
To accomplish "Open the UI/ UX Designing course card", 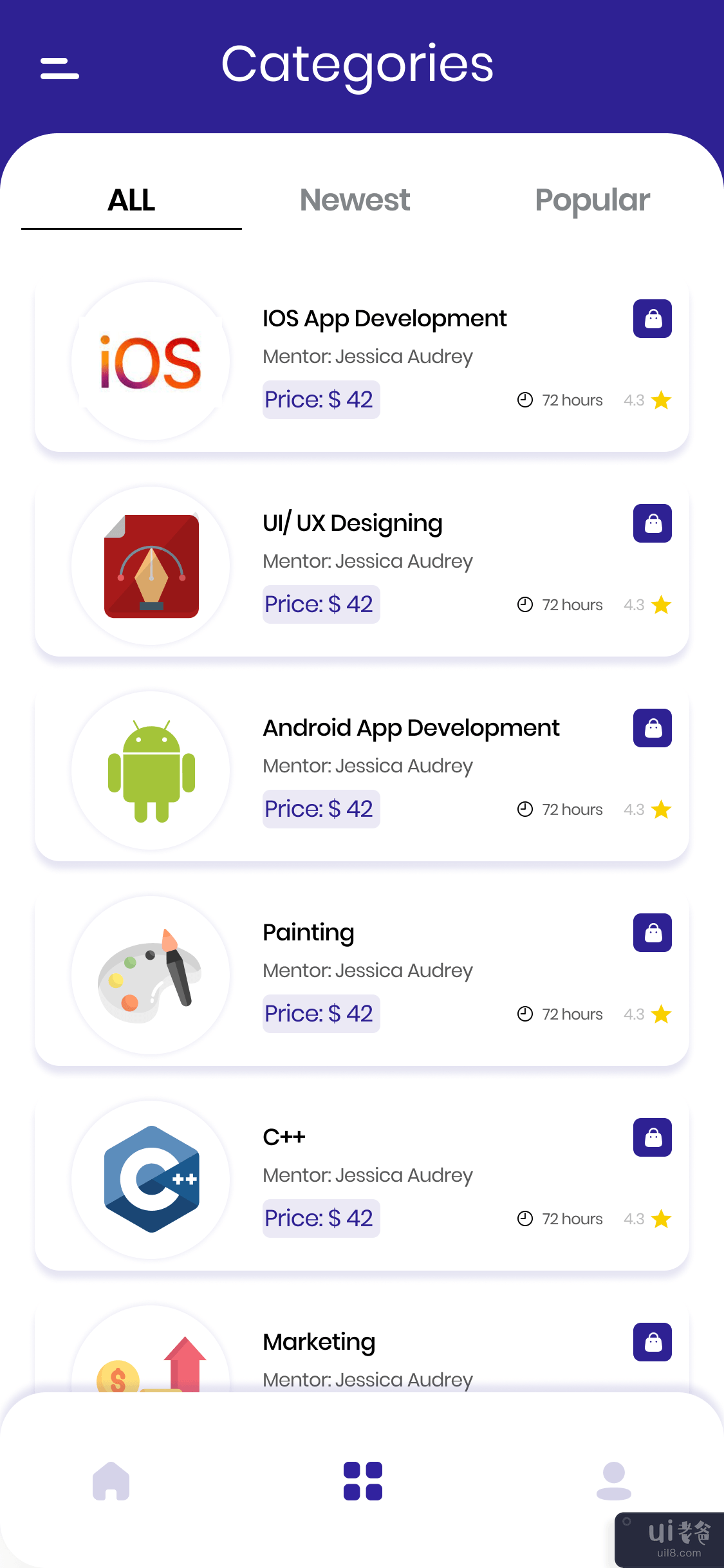I will tap(352, 523).
